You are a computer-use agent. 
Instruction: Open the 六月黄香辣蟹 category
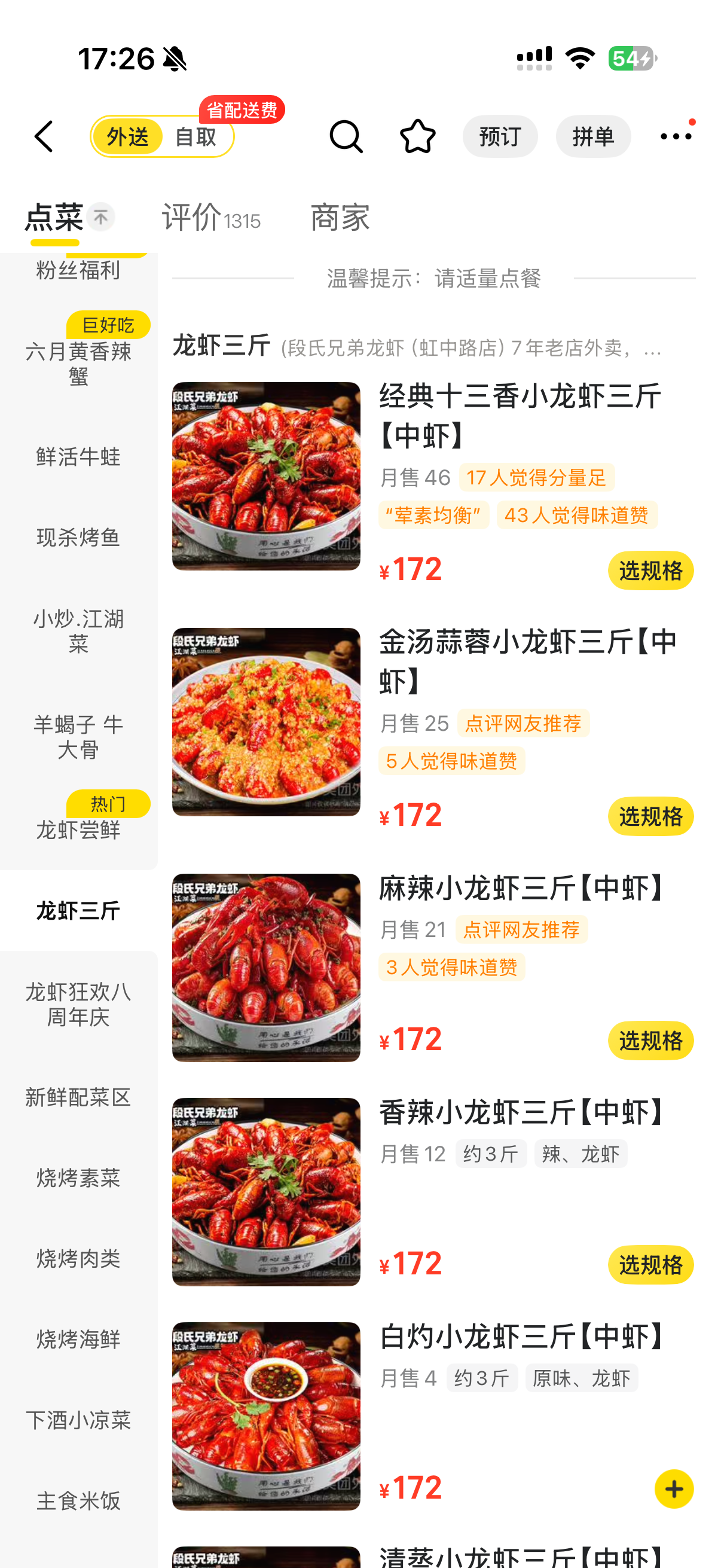click(78, 363)
